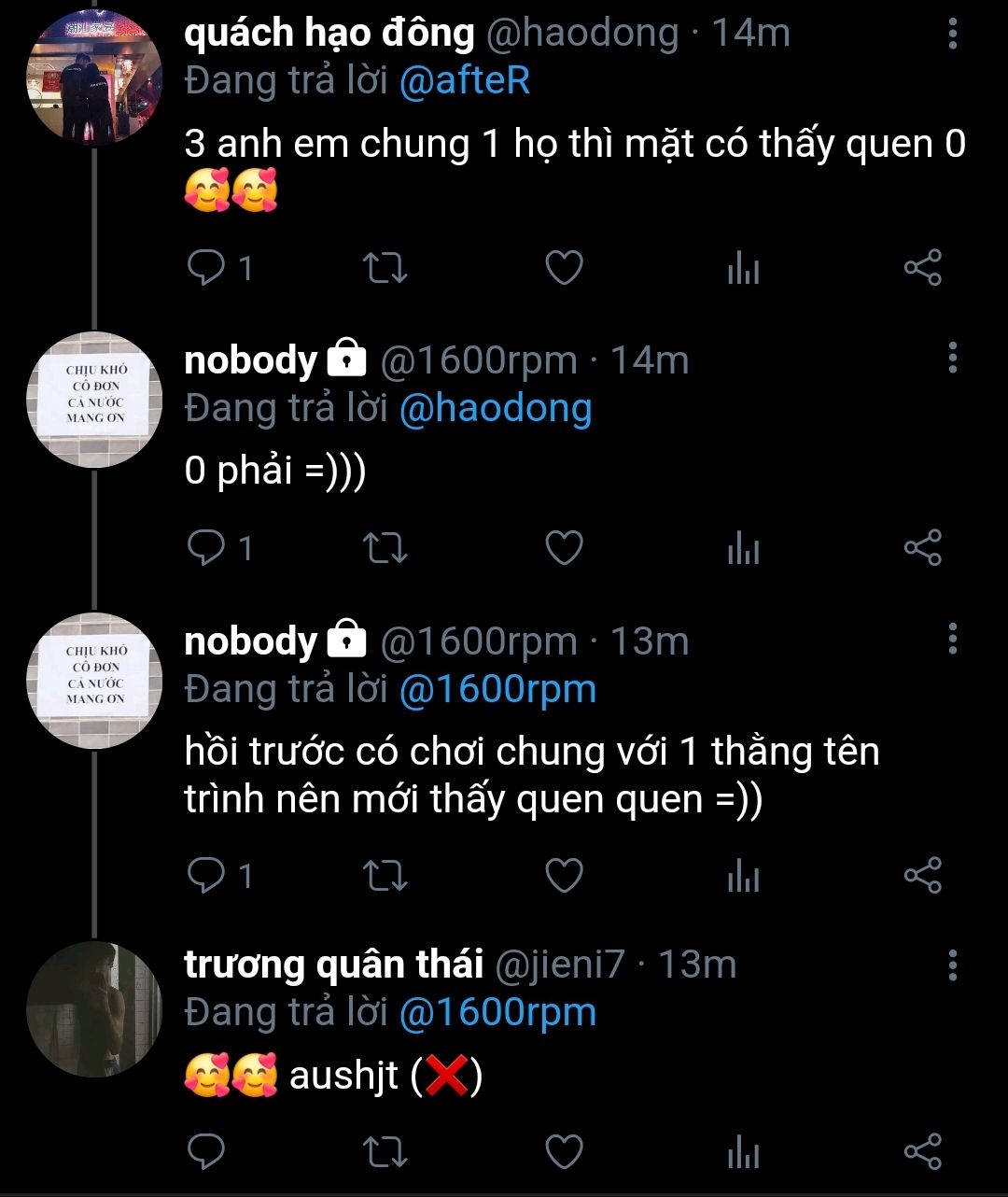Image resolution: width=1008 pixels, height=1197 pixels.
Task: Reply to trương quân thái's tweet
Action: (206, 1152)
